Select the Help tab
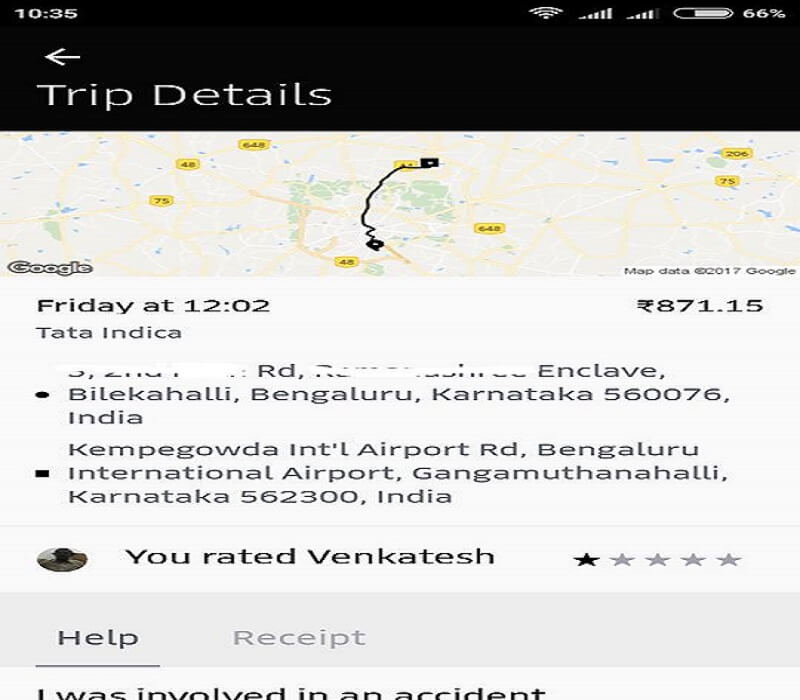Screen dimensions: 800x700 98,637
